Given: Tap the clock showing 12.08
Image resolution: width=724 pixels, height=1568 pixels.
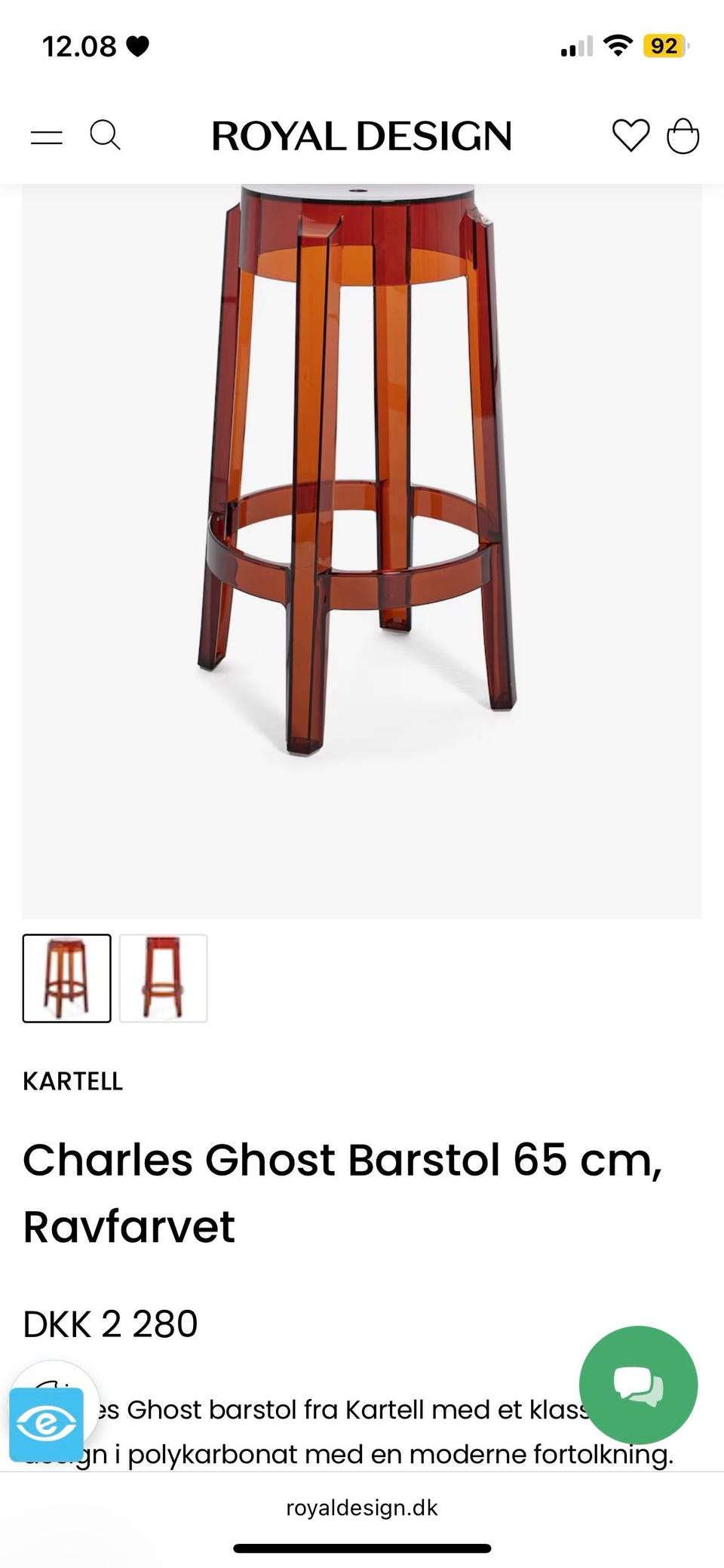Looking at the screenshot, I should click(78, 45).
